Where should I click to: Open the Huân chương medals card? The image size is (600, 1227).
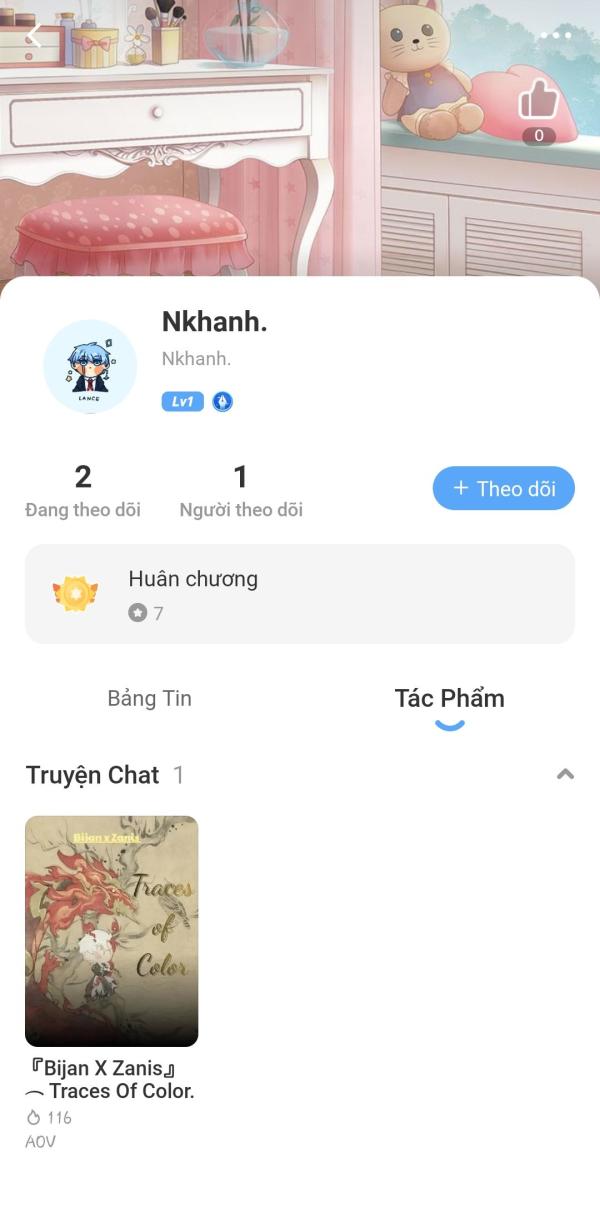point(300,594)
